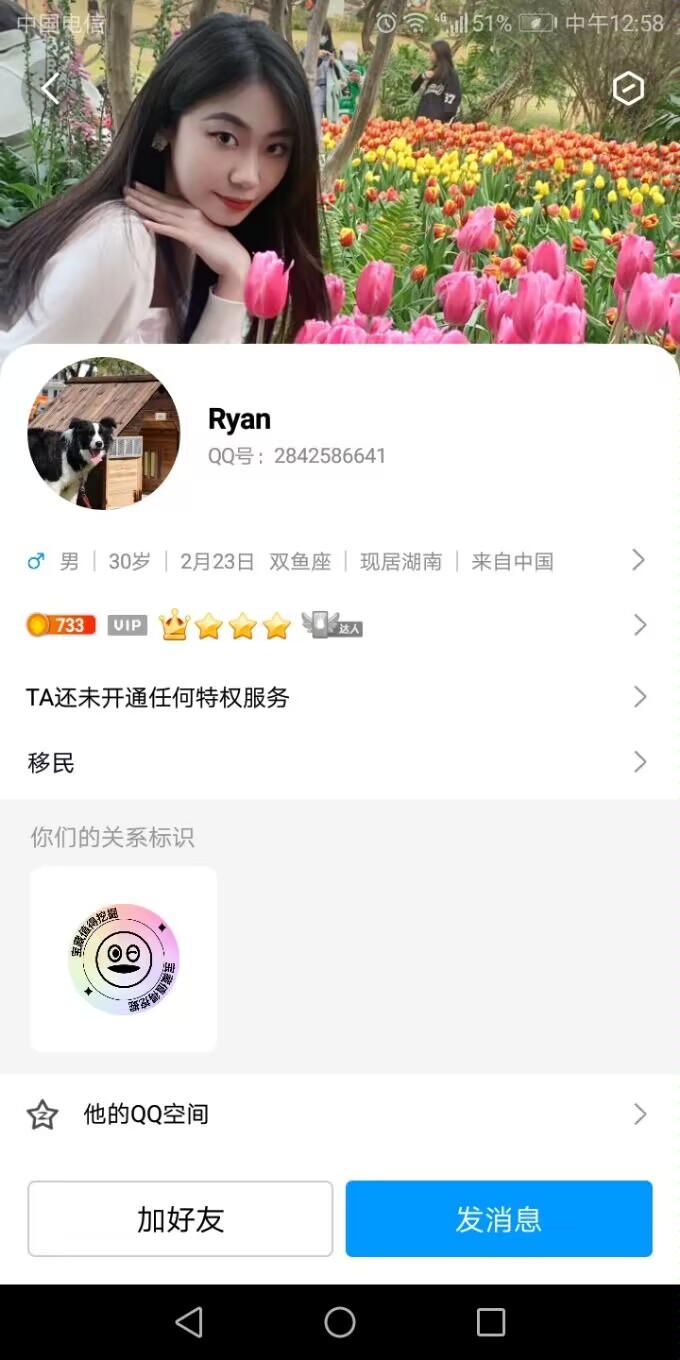Open 他的QQ空间

click(x=340, y=1114)
